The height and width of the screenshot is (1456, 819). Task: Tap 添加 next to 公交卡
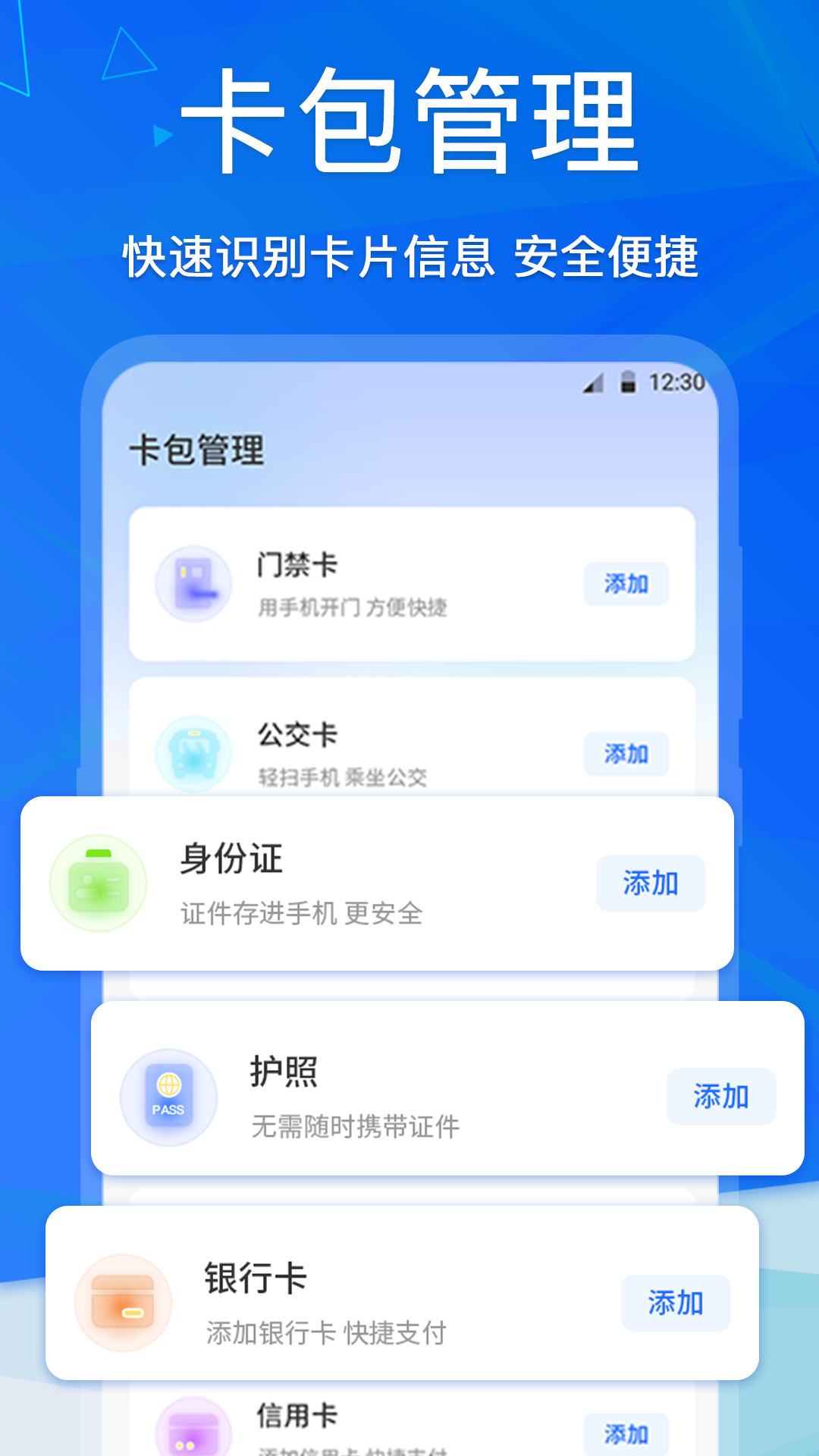(x=626, y=755)
